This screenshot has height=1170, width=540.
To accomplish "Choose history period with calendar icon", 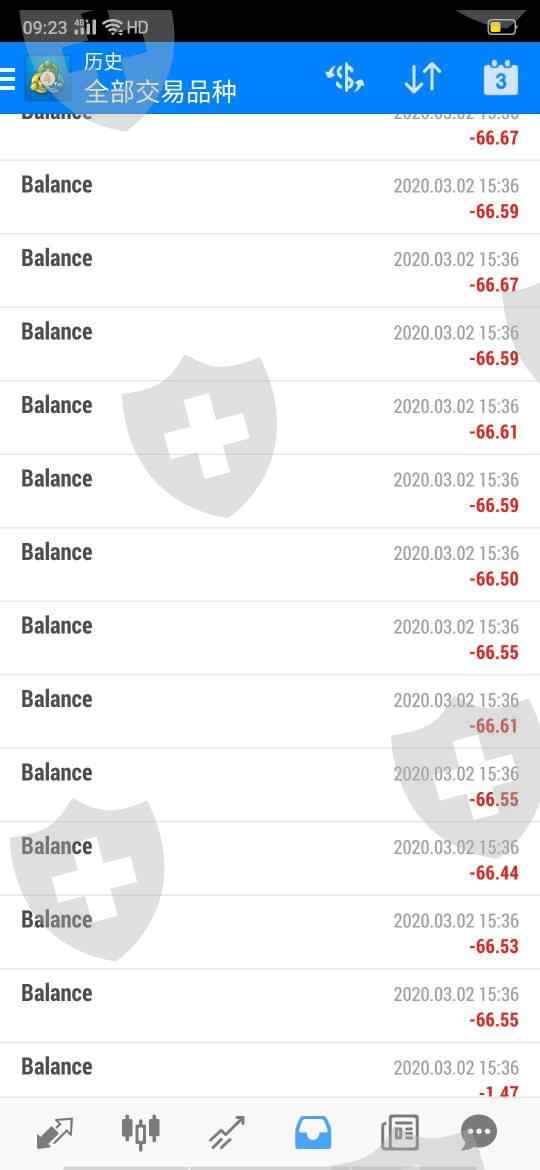I will [500, 78].
